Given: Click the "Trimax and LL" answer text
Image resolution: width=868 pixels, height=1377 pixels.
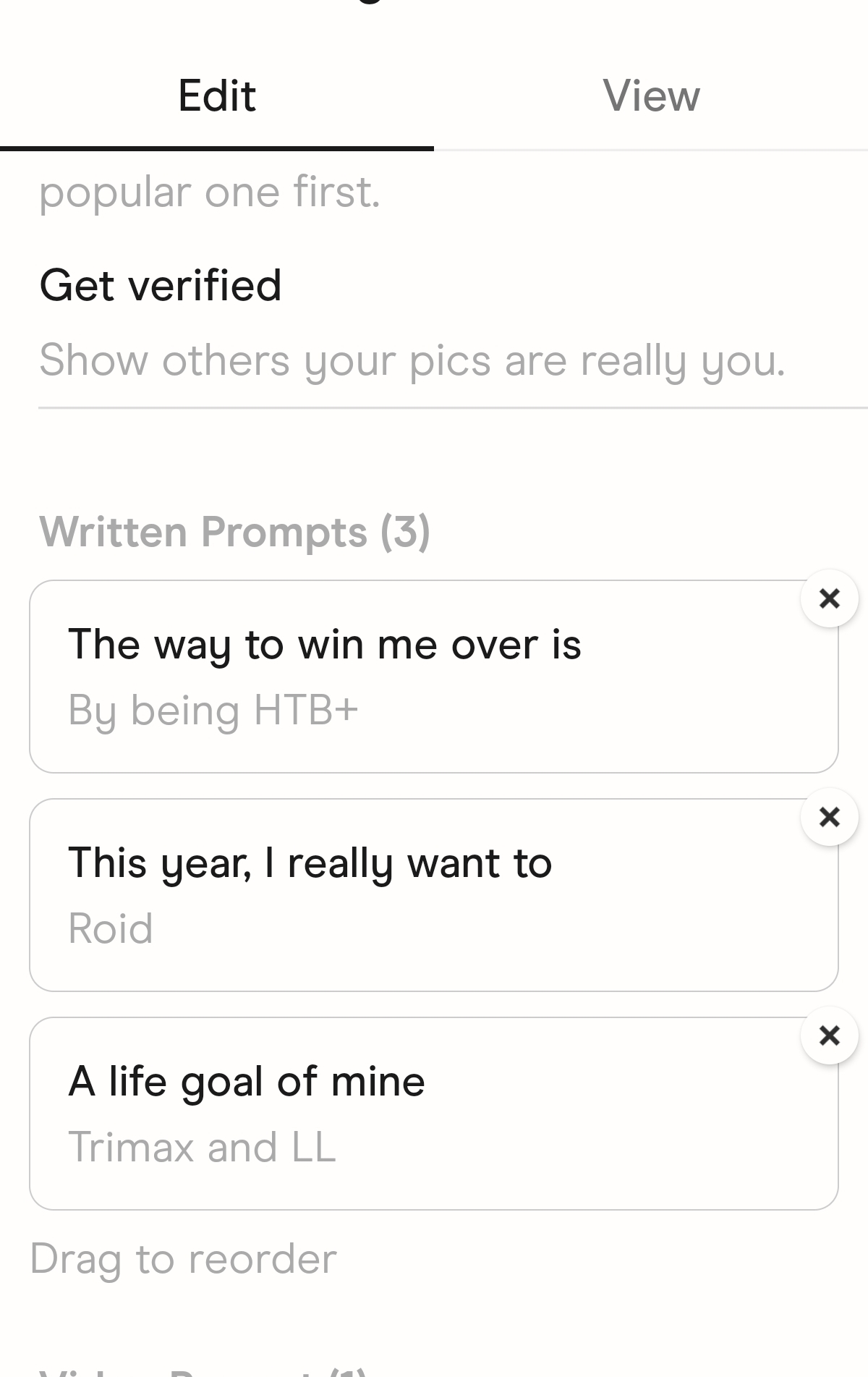Looking at the screenshot, I should (203, 1147).
